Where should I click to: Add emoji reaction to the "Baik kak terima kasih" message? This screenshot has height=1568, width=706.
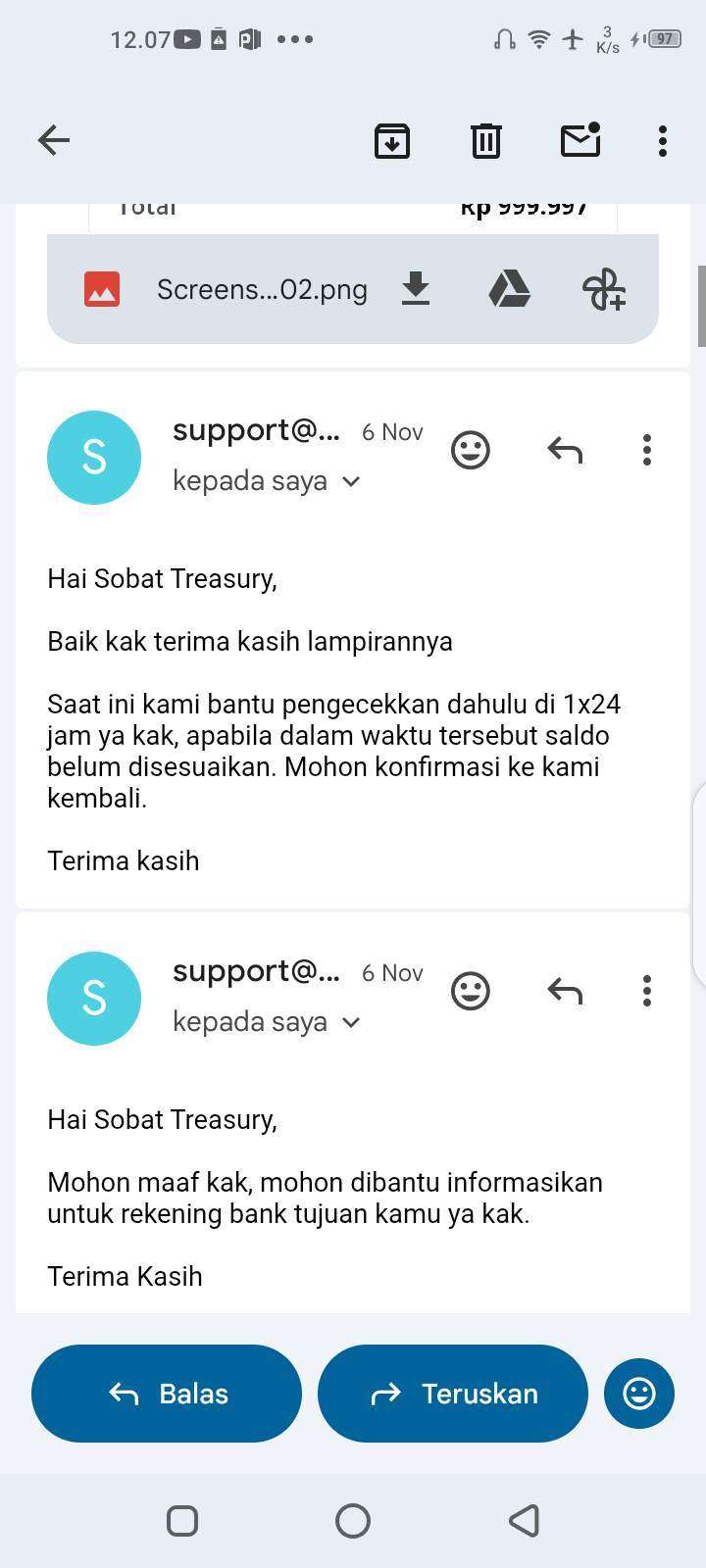tap(470, 450)
